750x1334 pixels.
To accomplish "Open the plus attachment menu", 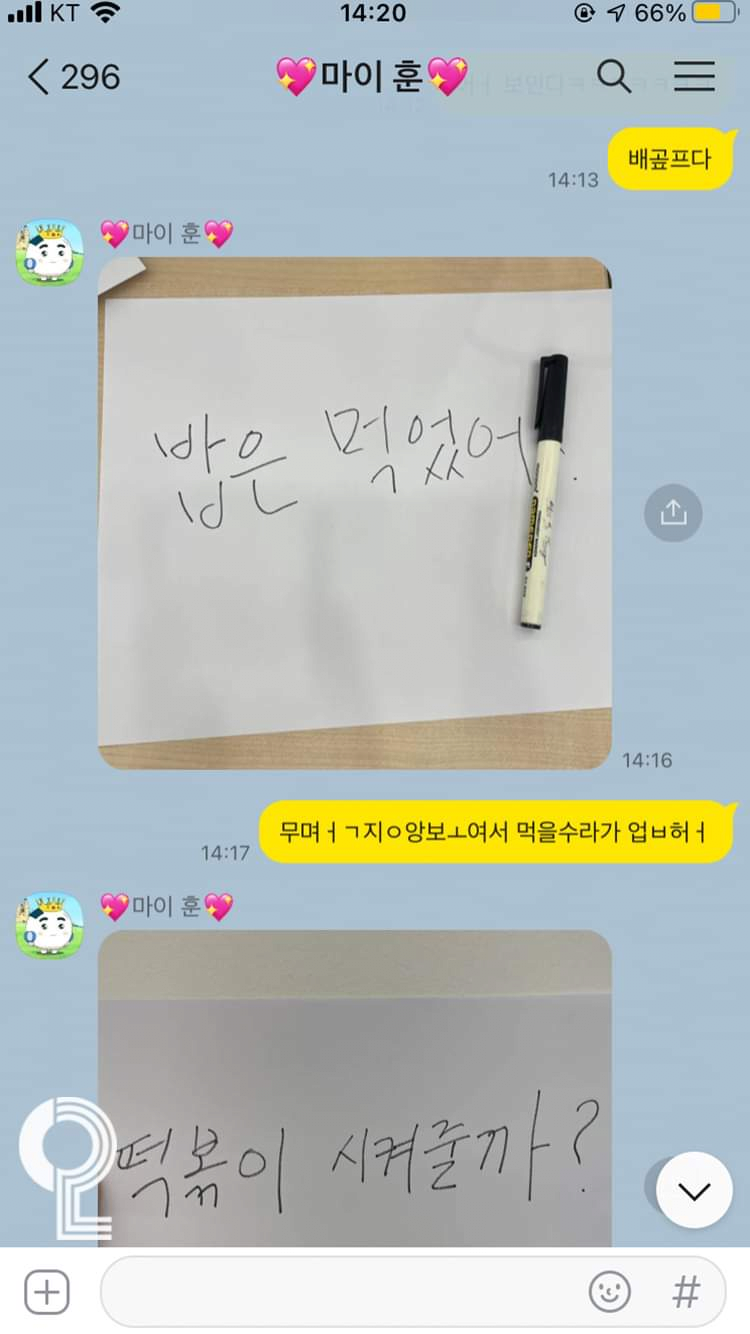I will click(47, 1292).
